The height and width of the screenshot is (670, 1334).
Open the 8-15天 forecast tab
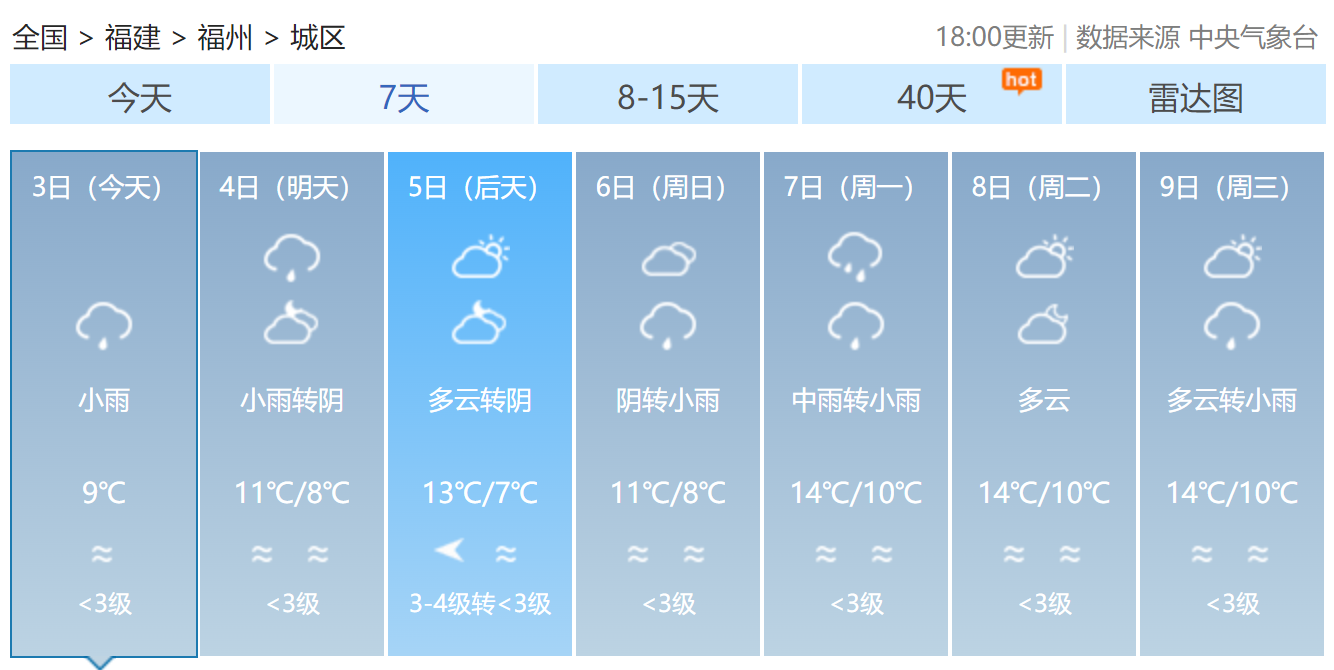pyautogui.click(x=667, y=97)
